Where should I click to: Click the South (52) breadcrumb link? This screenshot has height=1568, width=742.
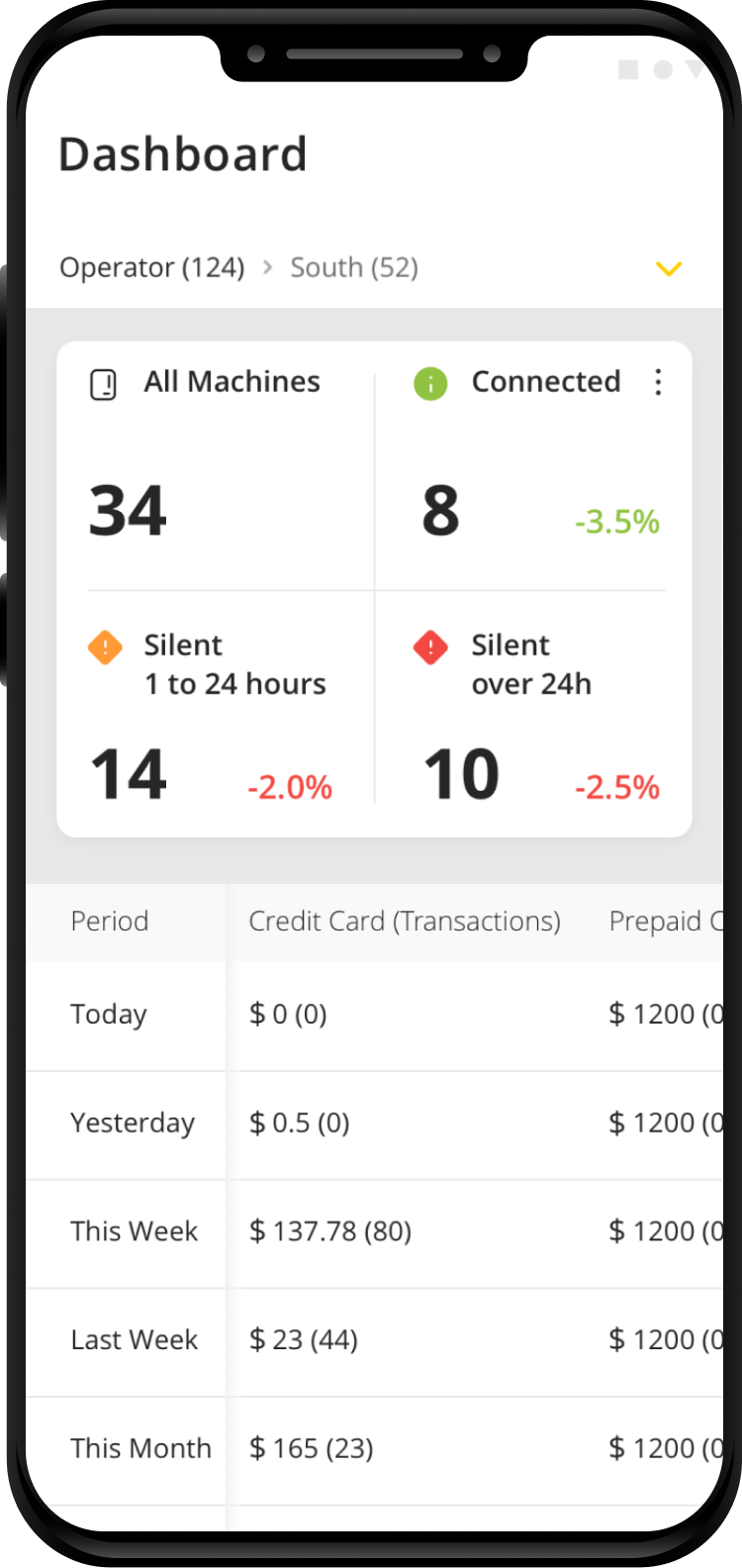pos(354,267)
